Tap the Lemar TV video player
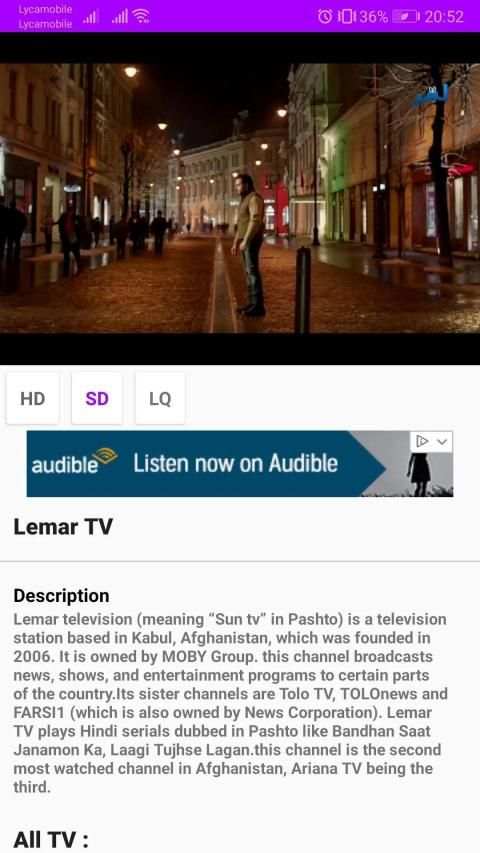 pyautogui.click(x=240, y=198)
